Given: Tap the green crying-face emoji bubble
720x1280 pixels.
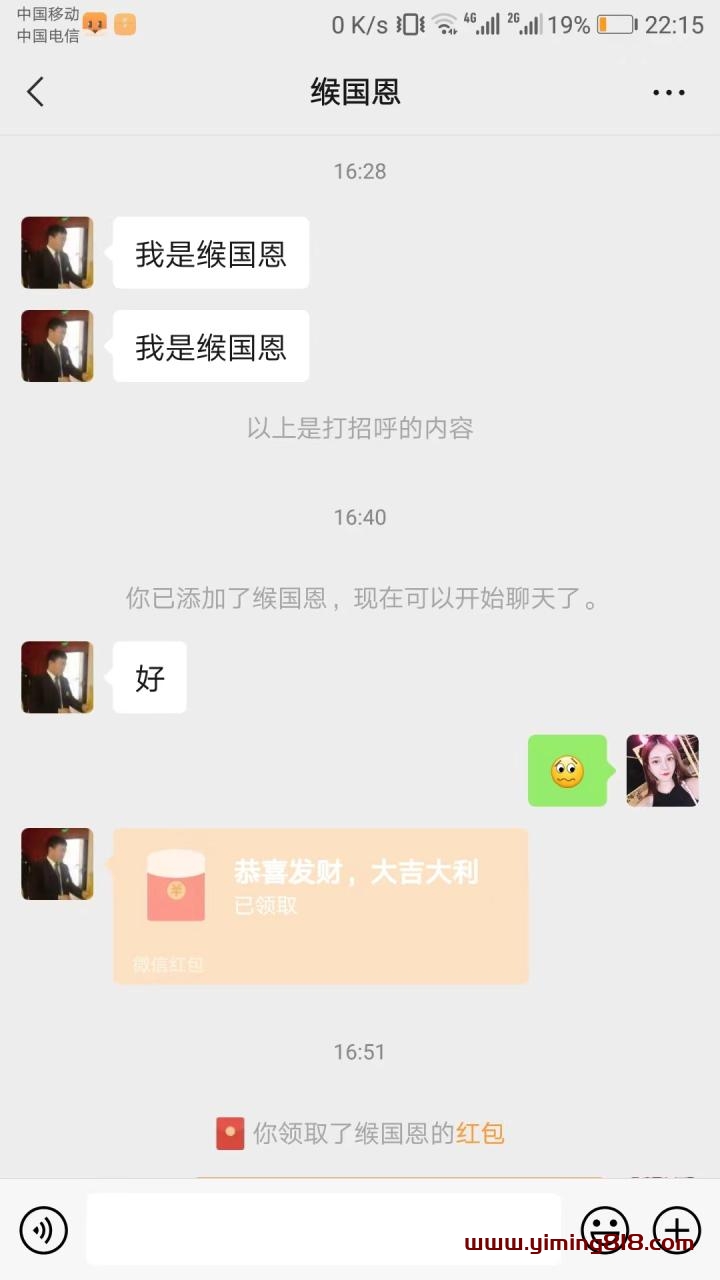Looking at the screenshot, I should tap(568, 770).
